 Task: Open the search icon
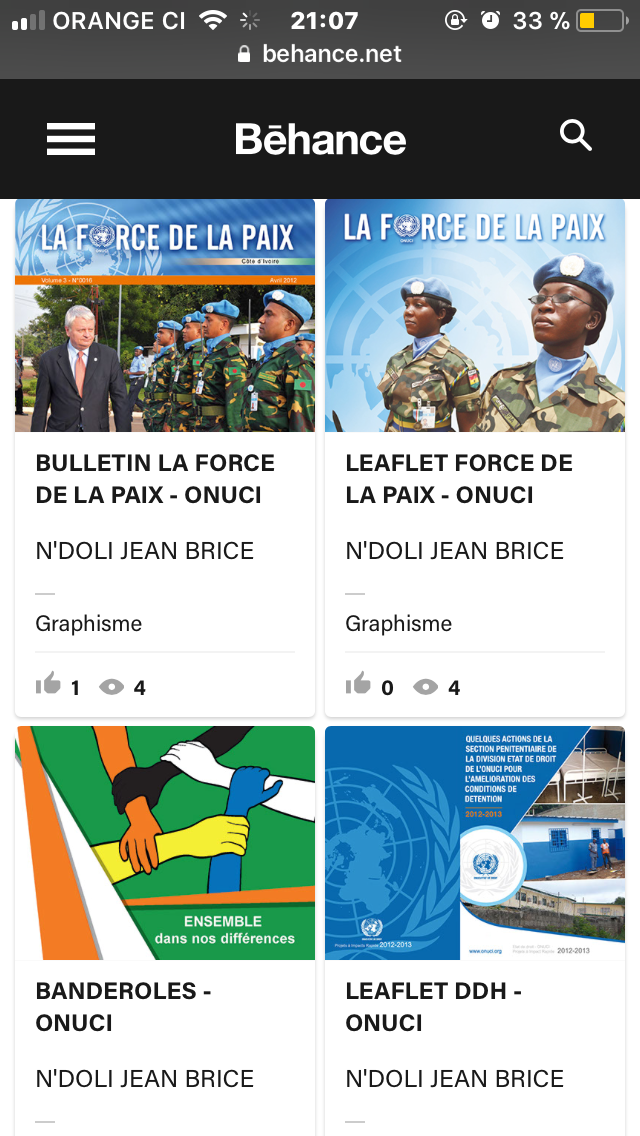tap(576, 135)
